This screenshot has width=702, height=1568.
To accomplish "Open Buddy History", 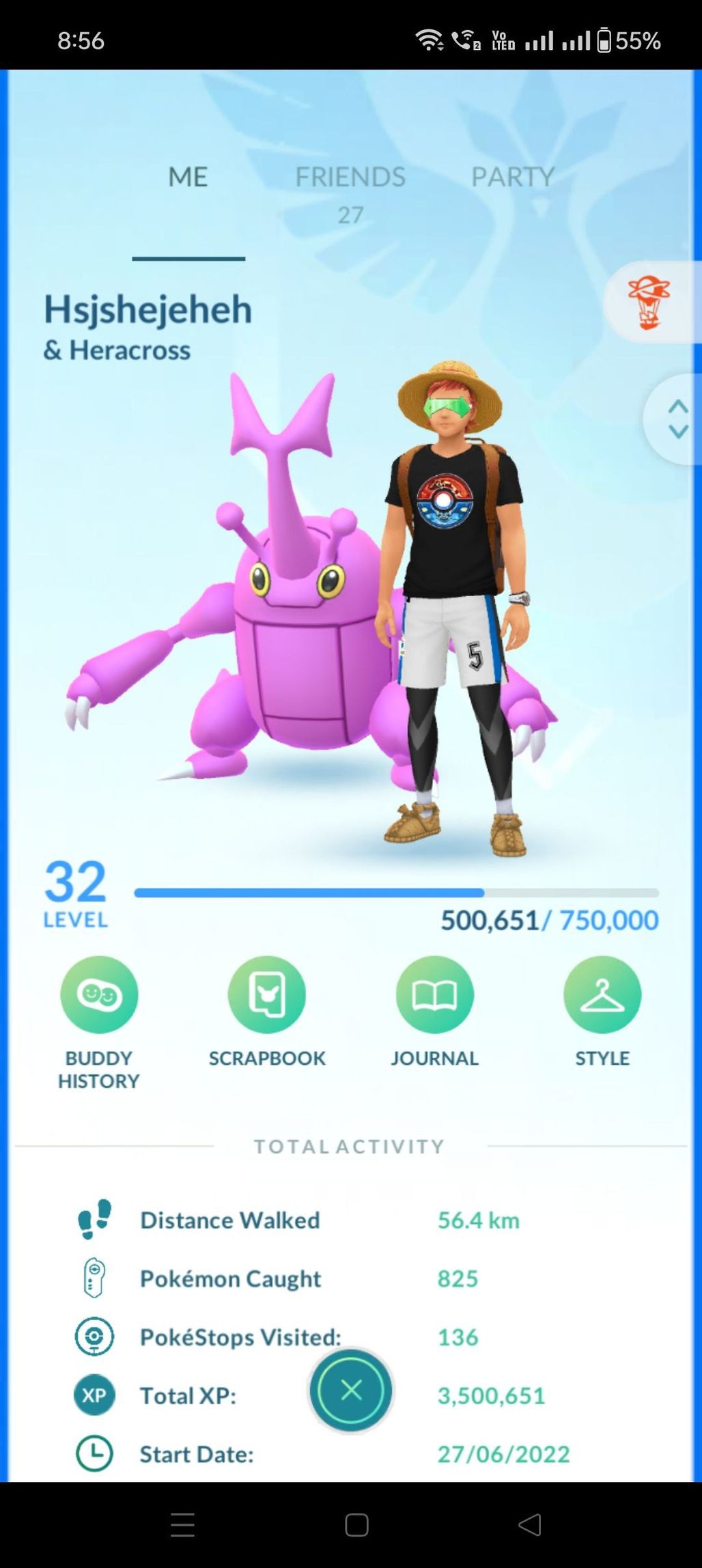I will click(99, 994).
